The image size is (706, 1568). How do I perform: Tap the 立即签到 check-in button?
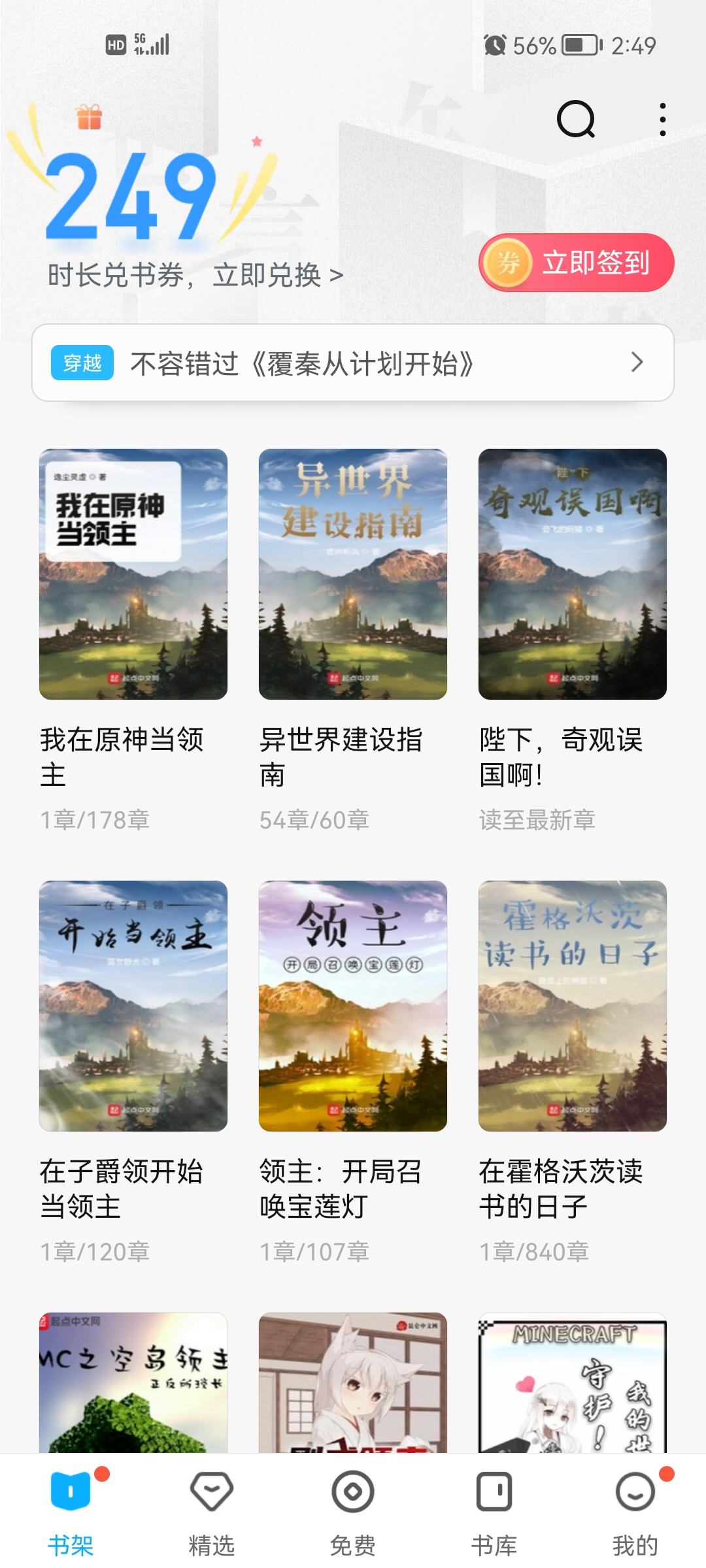coord(577,263)
